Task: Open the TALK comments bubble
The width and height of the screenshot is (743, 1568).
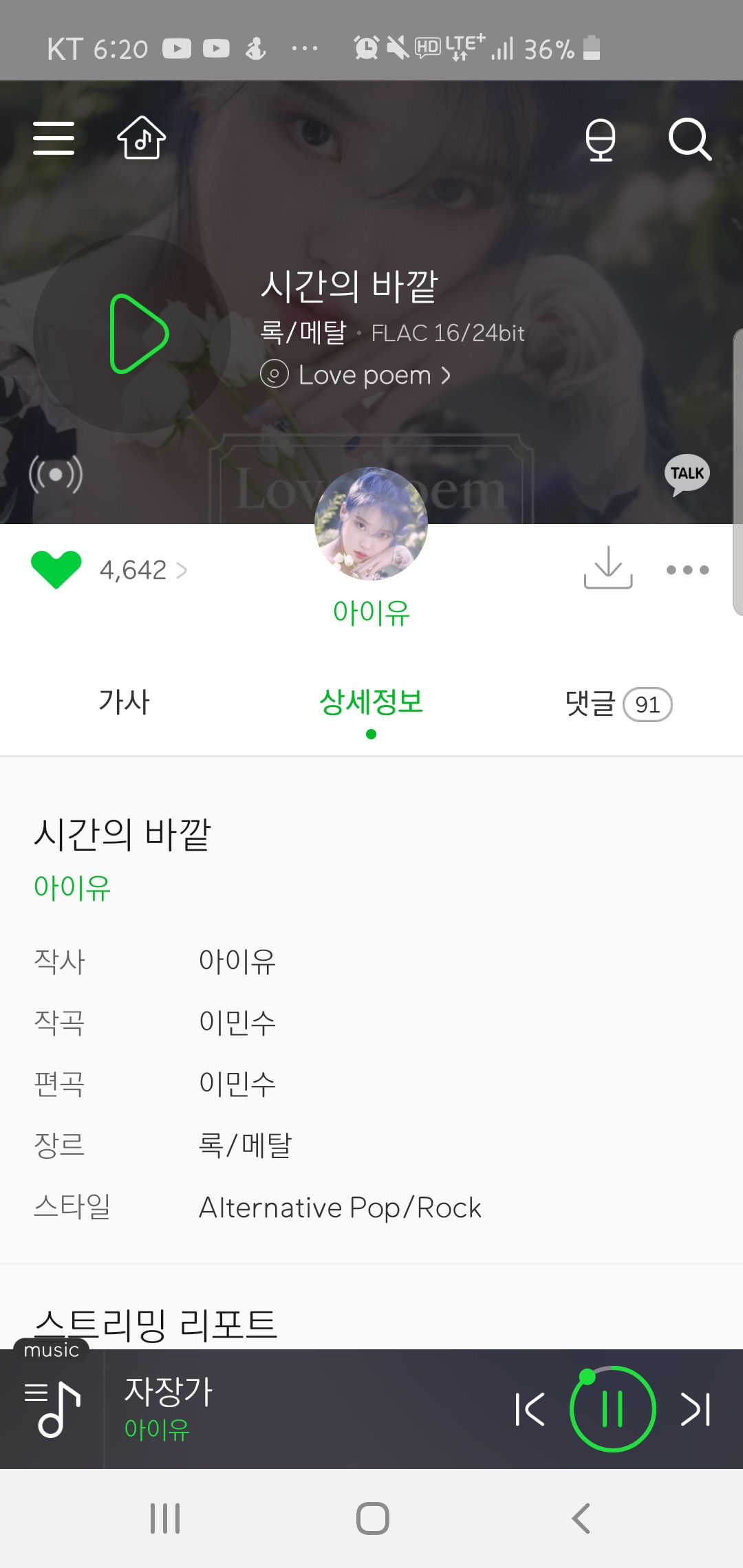Action: 687,474
